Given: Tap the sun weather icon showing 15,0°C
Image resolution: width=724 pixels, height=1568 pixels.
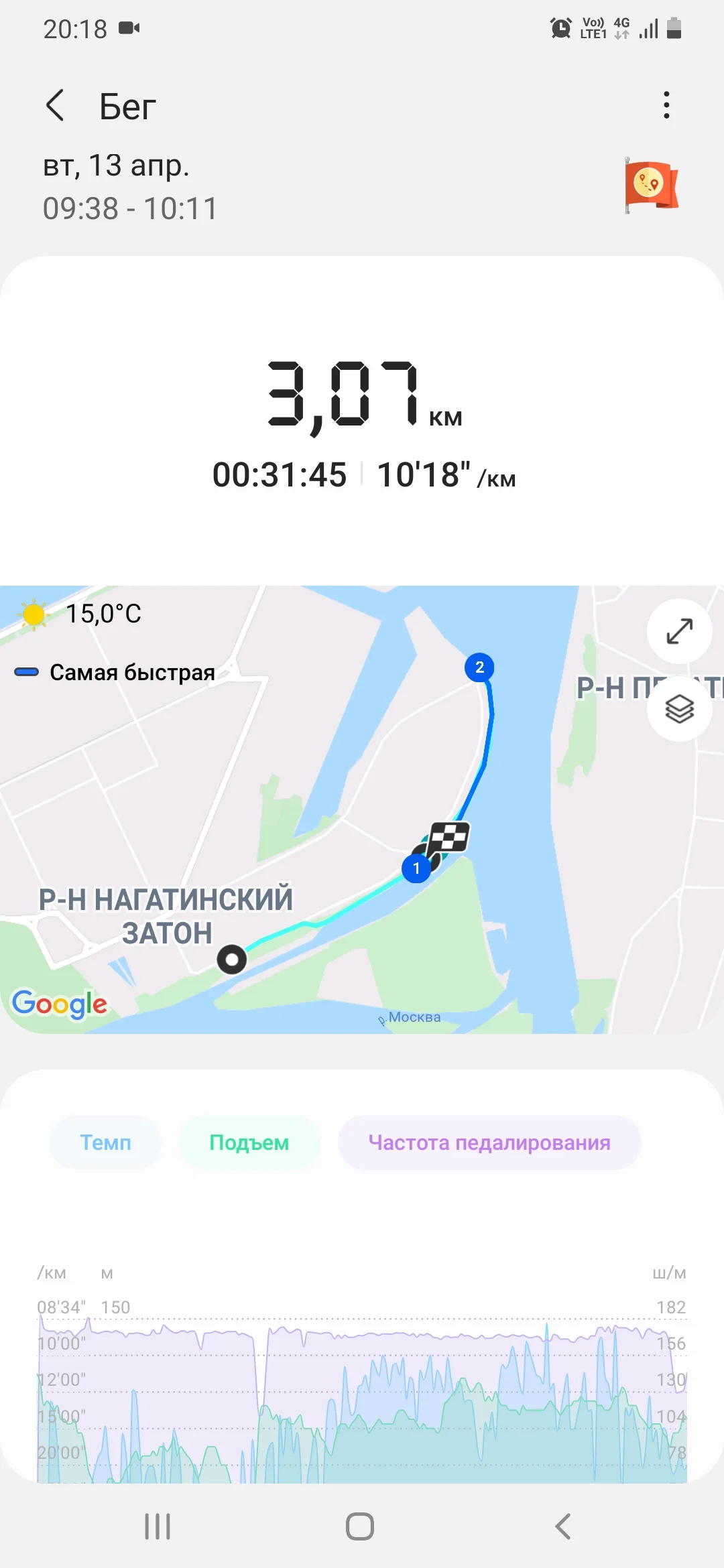Looking at the screenshot, I should [x=34, y=612].
